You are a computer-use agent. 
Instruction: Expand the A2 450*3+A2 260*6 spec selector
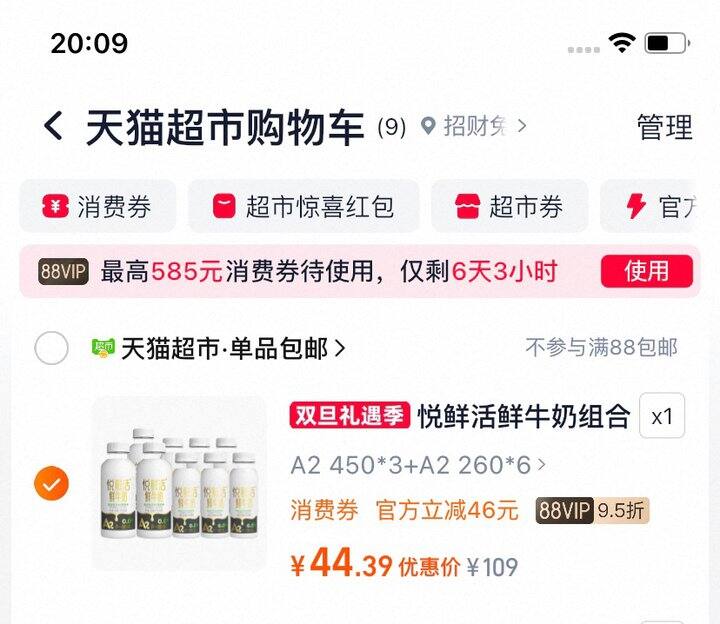pos(419,465)
